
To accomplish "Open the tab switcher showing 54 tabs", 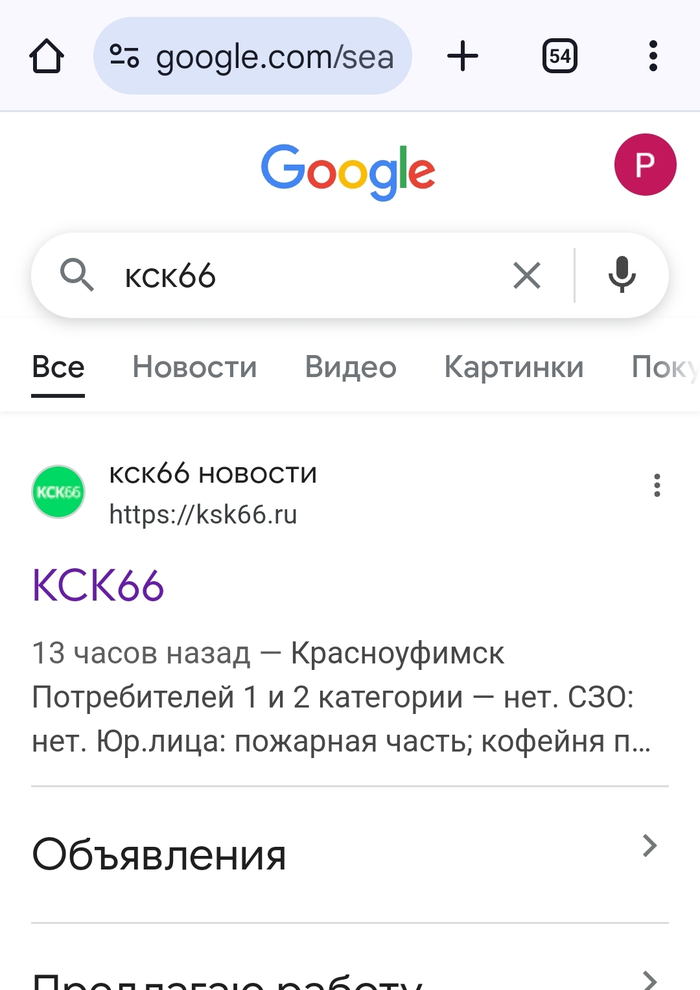I will click(560, 56).
